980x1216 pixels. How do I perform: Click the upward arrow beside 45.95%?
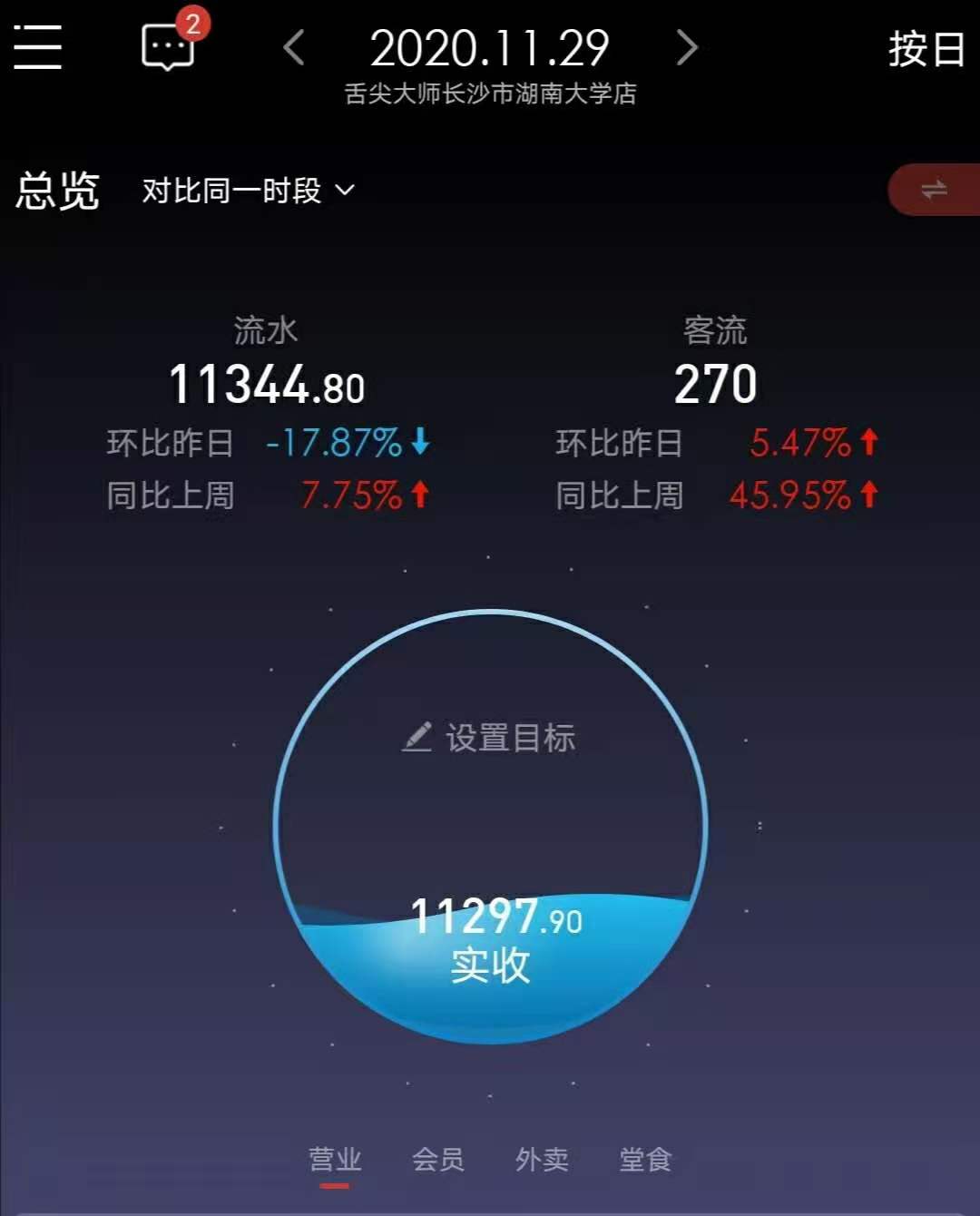(867, 496)
